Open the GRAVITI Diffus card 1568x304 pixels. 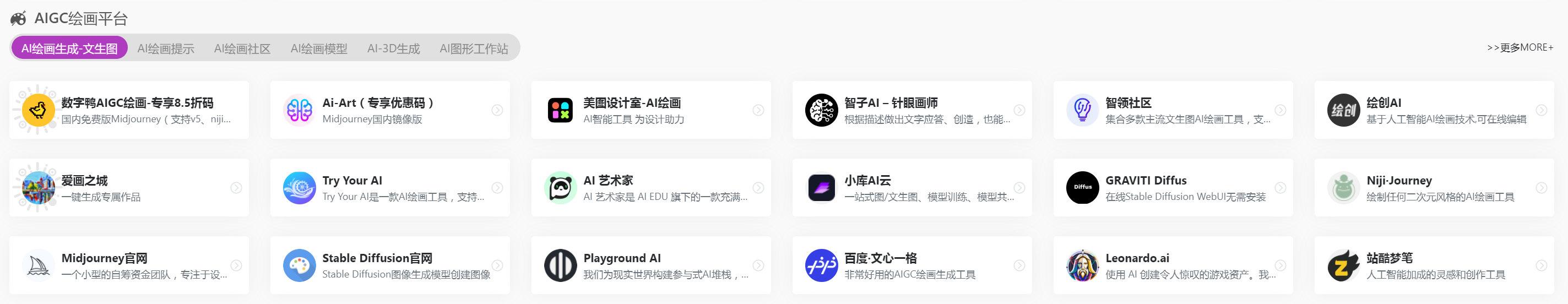tap(1146, 181)
